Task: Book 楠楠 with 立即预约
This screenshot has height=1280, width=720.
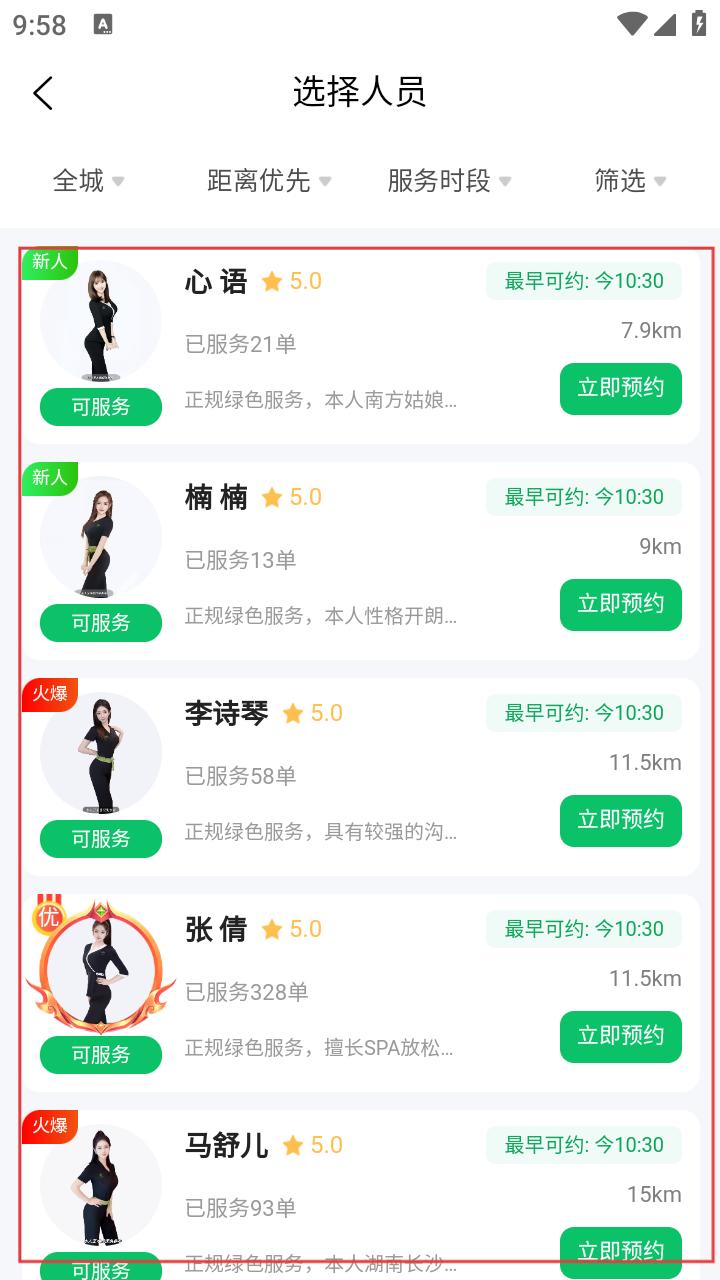Action: (x=620, y=604)
